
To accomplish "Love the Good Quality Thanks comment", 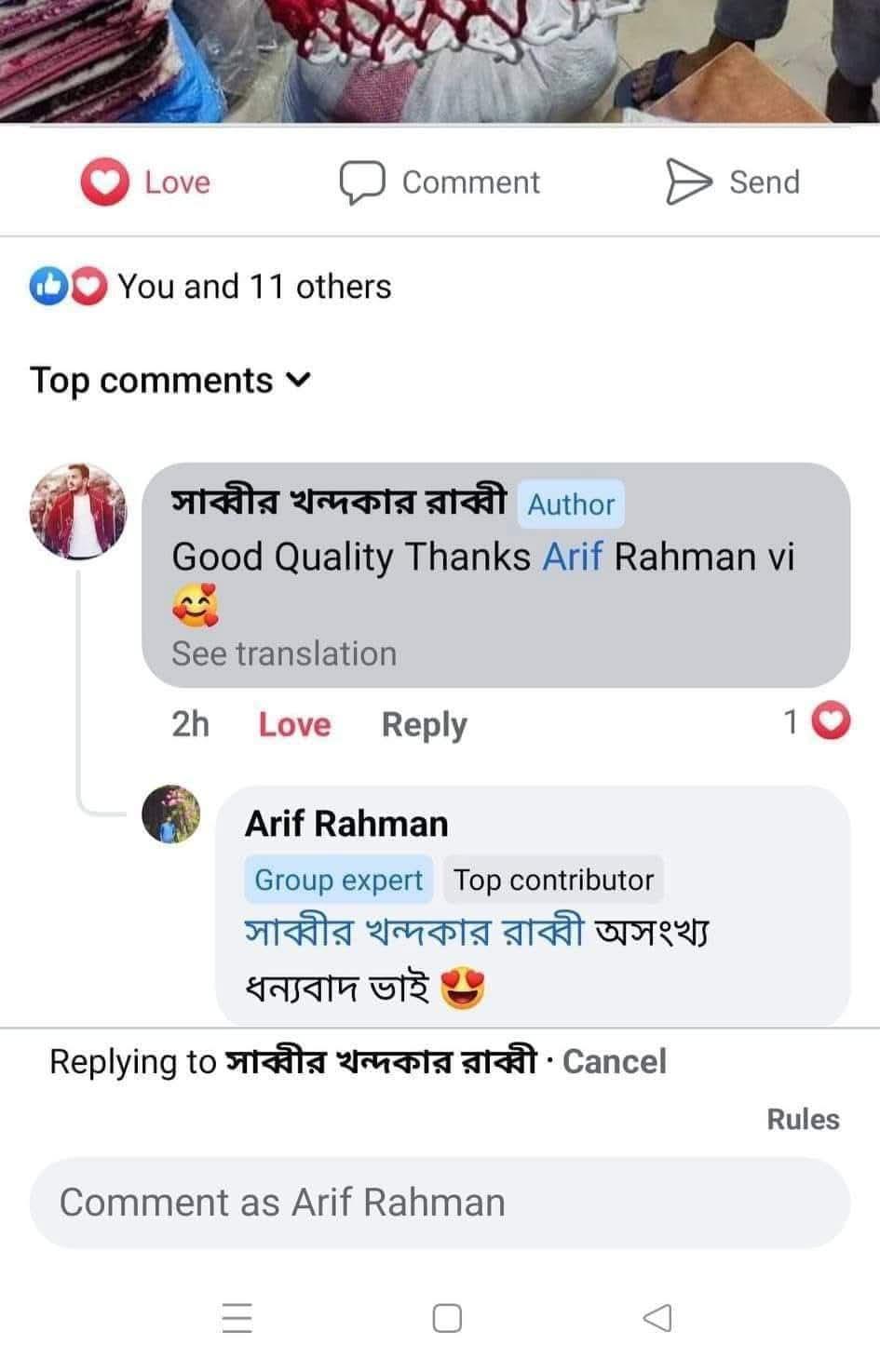I will (294, 724).
